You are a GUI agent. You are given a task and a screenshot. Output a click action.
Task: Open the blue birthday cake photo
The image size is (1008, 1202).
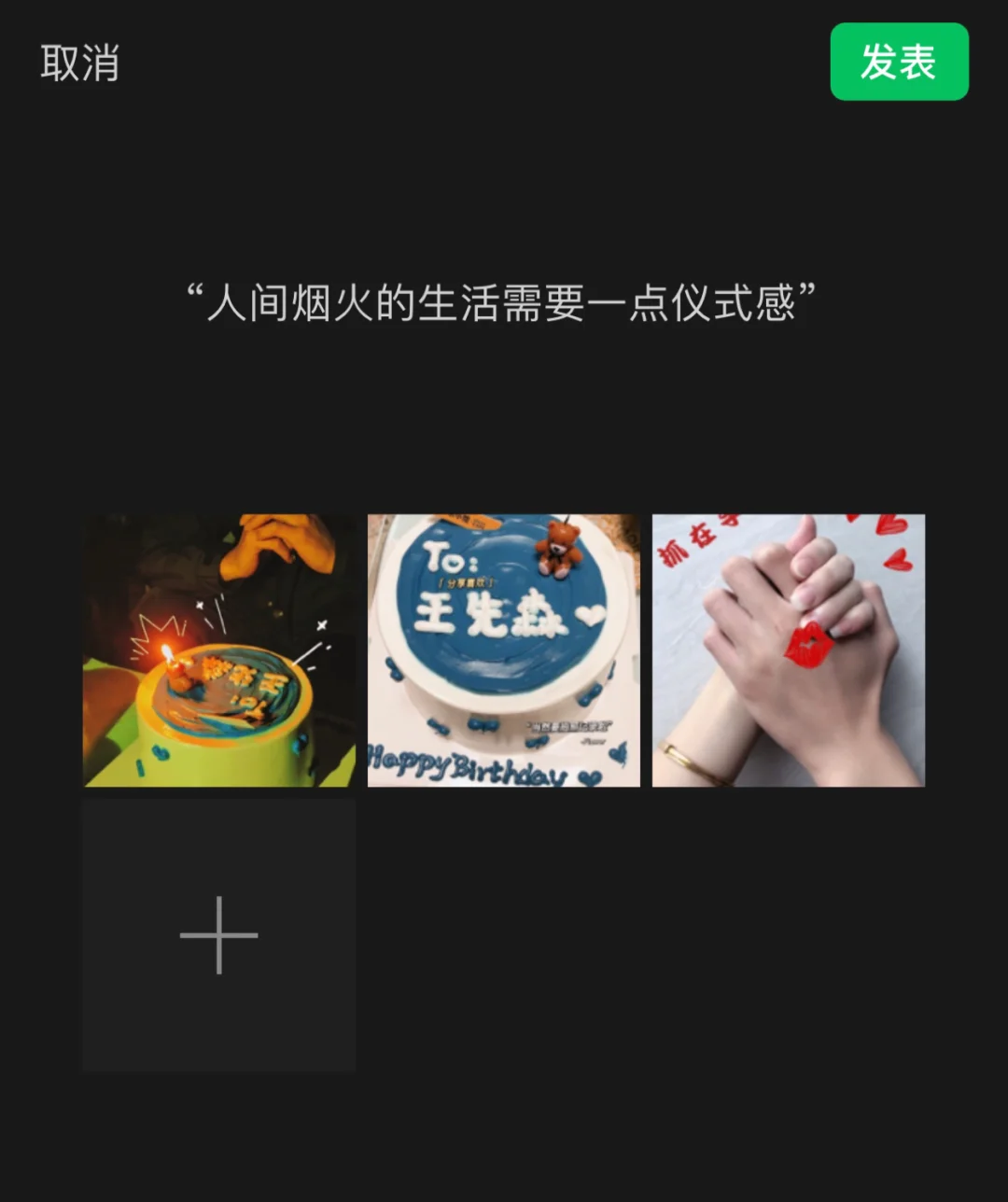click(x=503, y=650)
